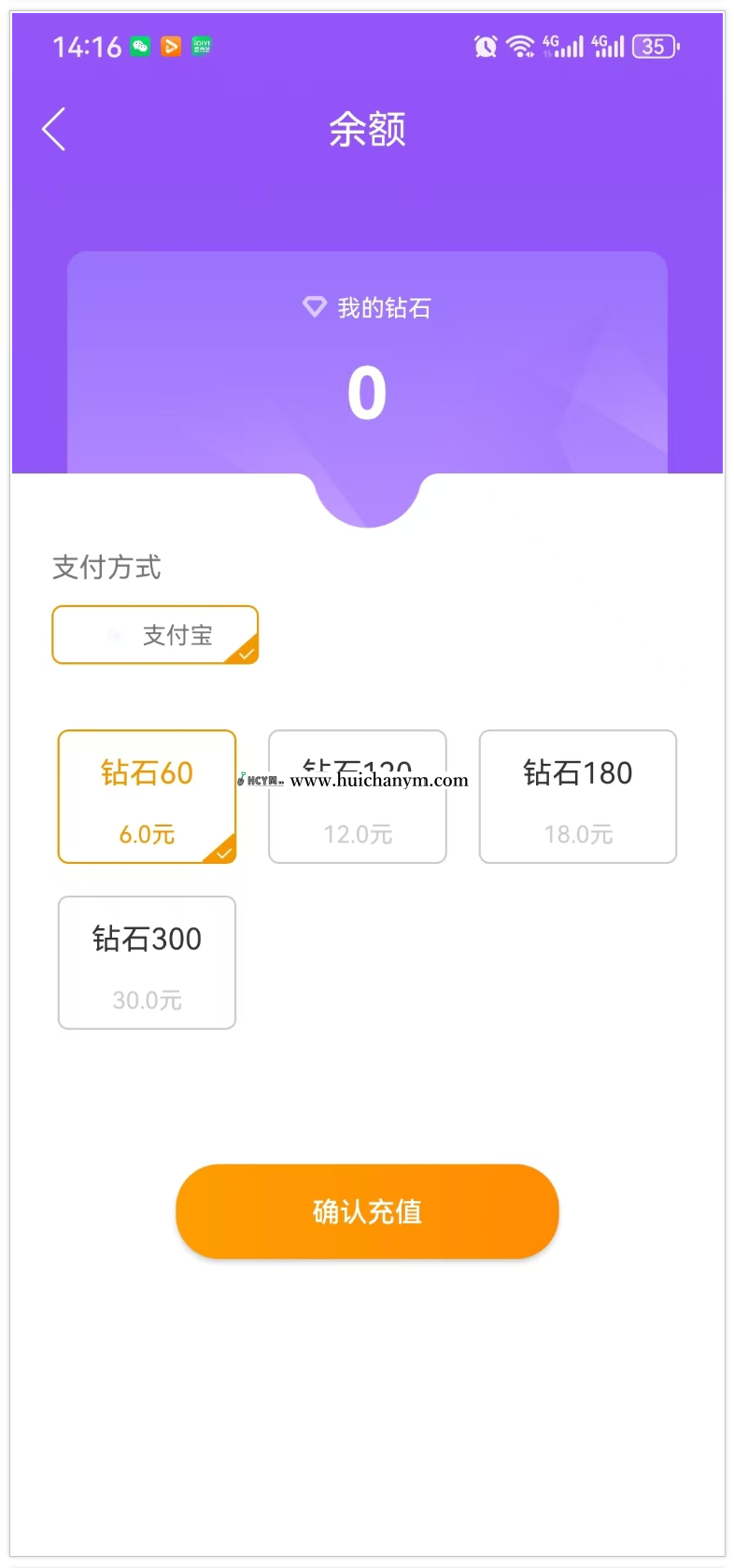734x1568 pixels.
Task: Open the iQIYI status bar icon
Action: (x=201, y=46)
